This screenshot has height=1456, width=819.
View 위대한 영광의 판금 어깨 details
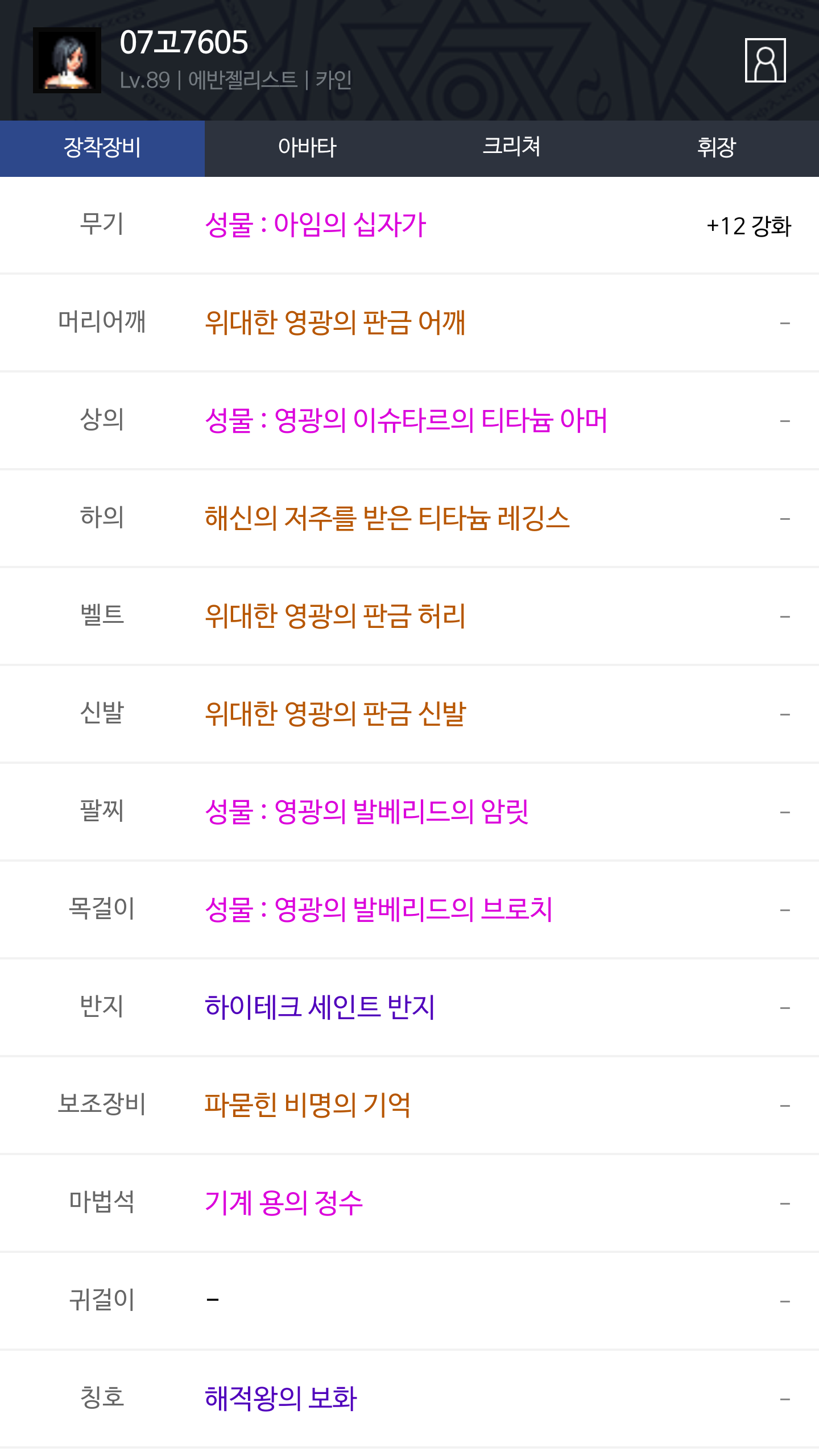tap(335, 322)
